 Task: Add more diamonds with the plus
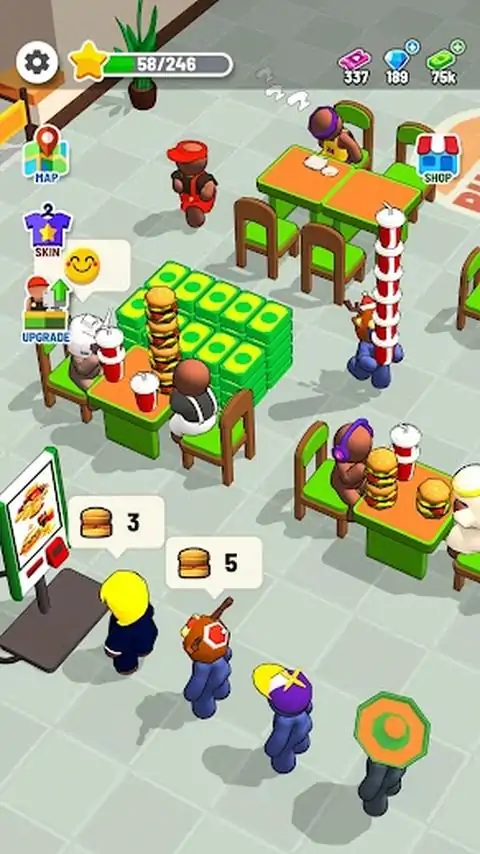(x=412, y=46)
